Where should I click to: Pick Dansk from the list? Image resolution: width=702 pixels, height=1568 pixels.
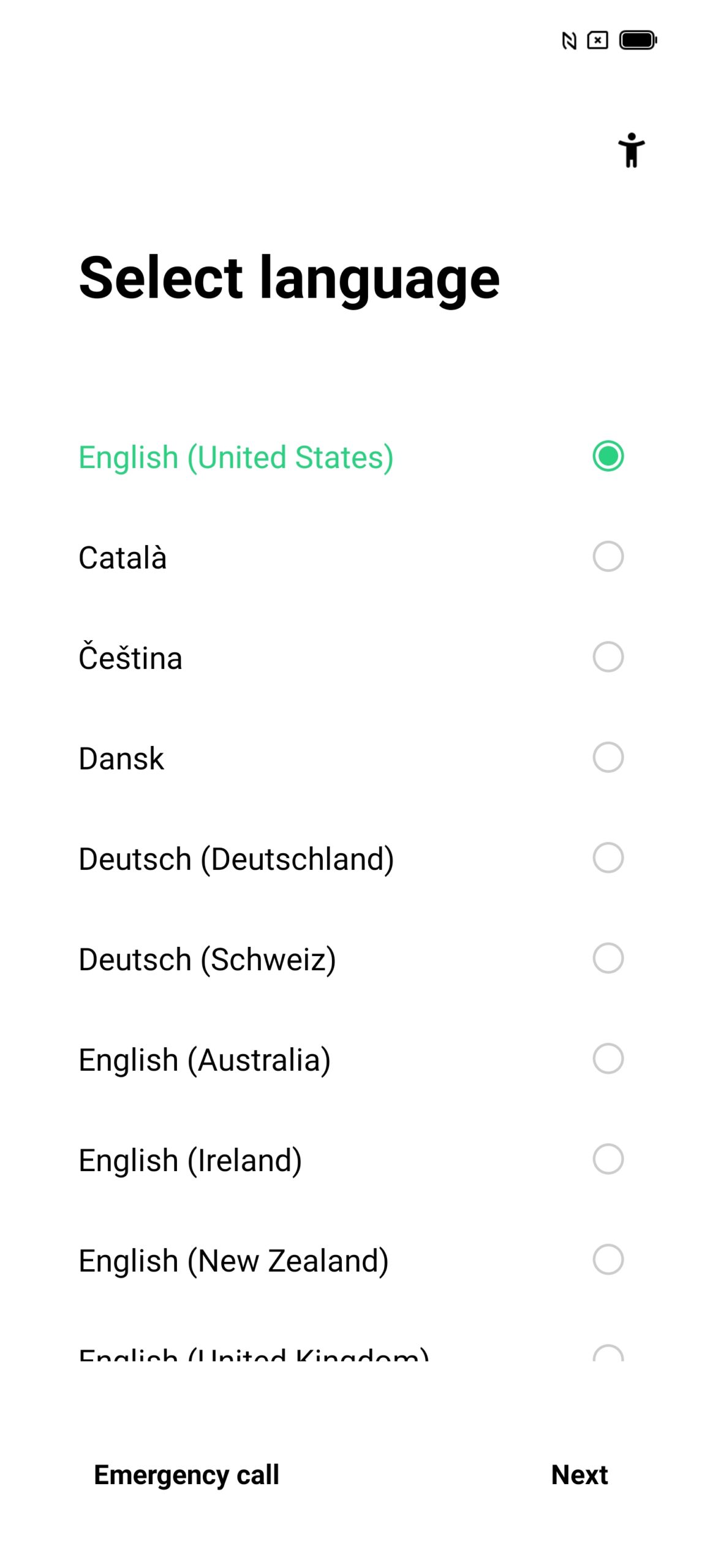point(351,758)
